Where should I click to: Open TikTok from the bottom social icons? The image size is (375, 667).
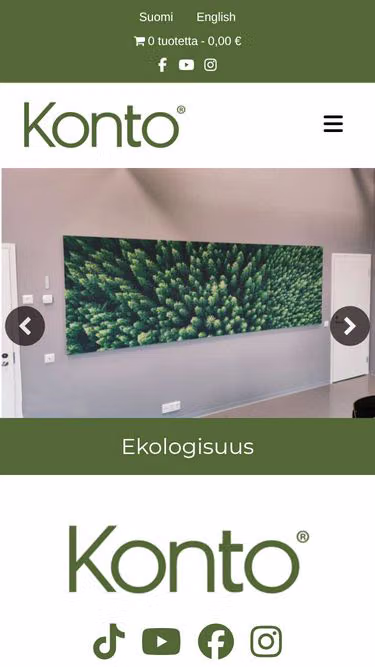coord(109,641)
